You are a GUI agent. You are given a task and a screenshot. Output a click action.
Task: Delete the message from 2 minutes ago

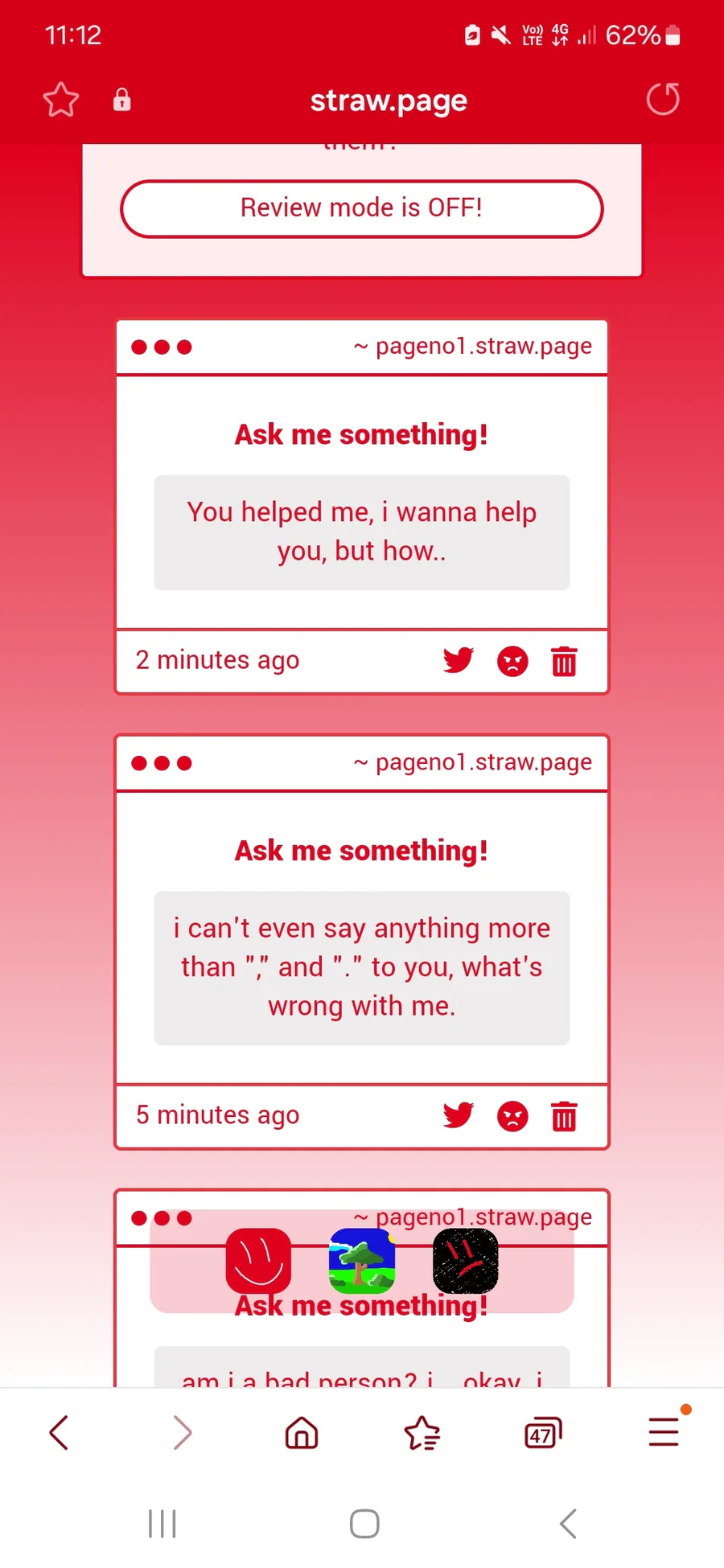coord(564,662)
